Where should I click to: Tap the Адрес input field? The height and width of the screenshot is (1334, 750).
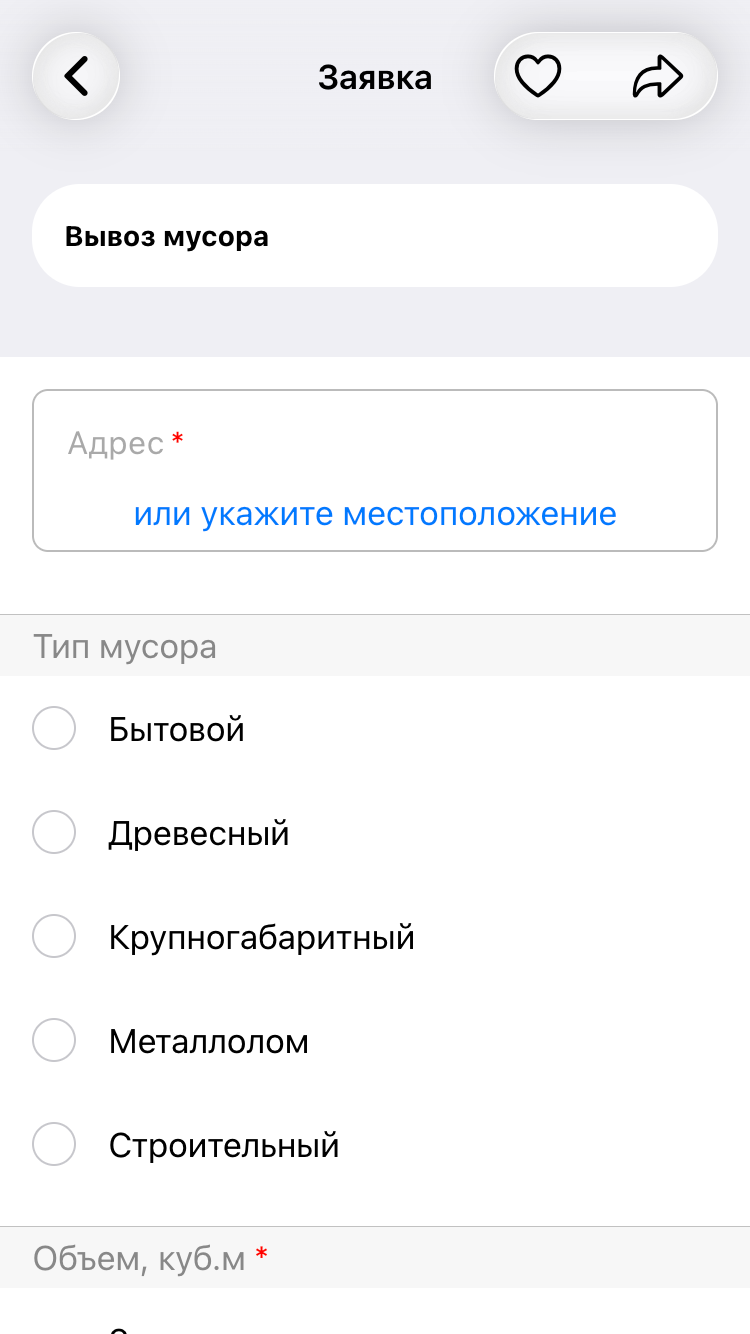click(374, 443)
